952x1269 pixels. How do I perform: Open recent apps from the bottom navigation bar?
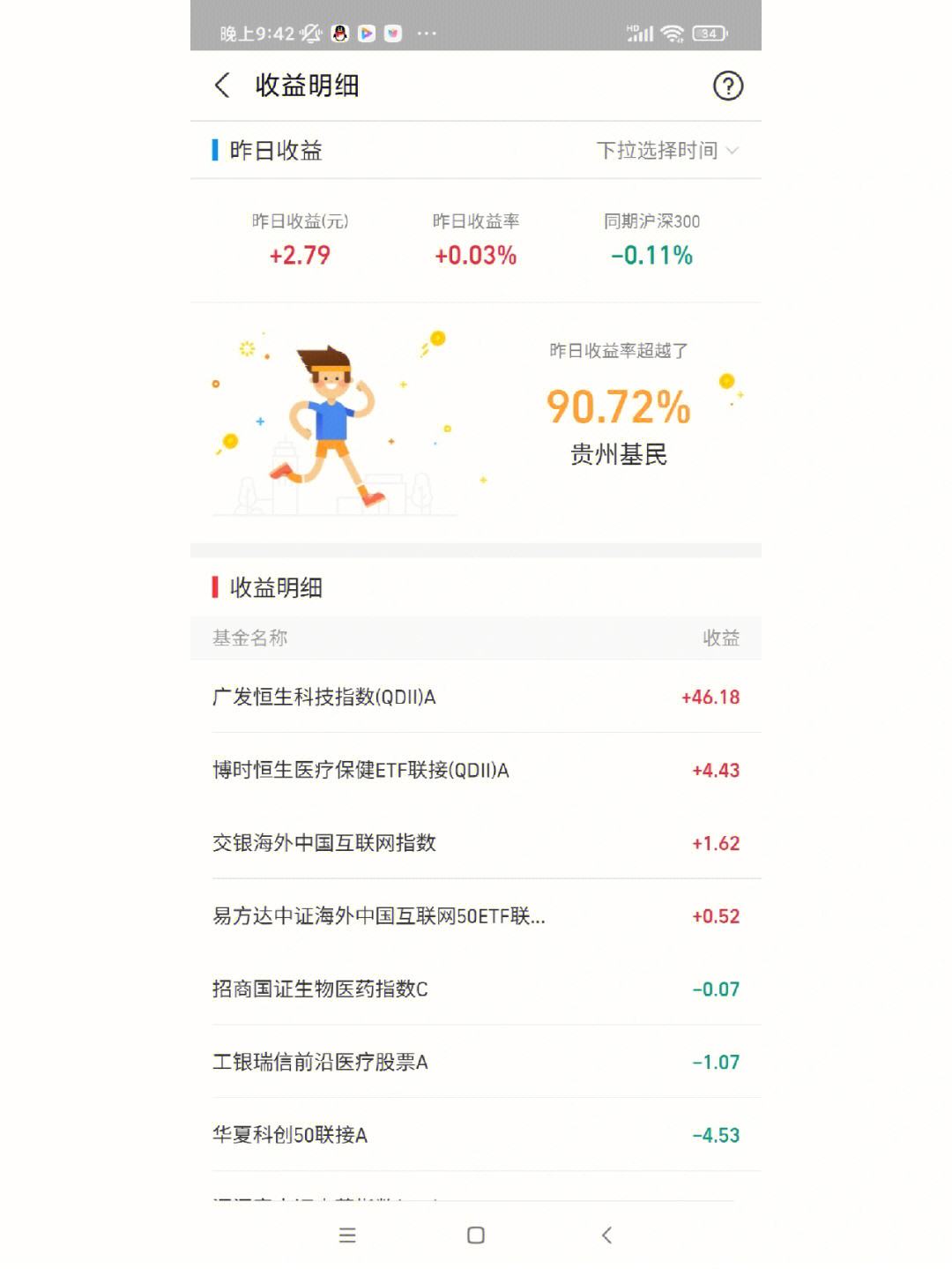(346, 1235)
